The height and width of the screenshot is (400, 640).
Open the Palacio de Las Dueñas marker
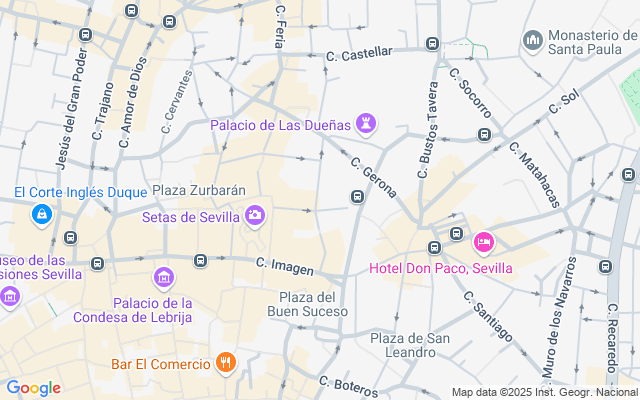point(366,124)
